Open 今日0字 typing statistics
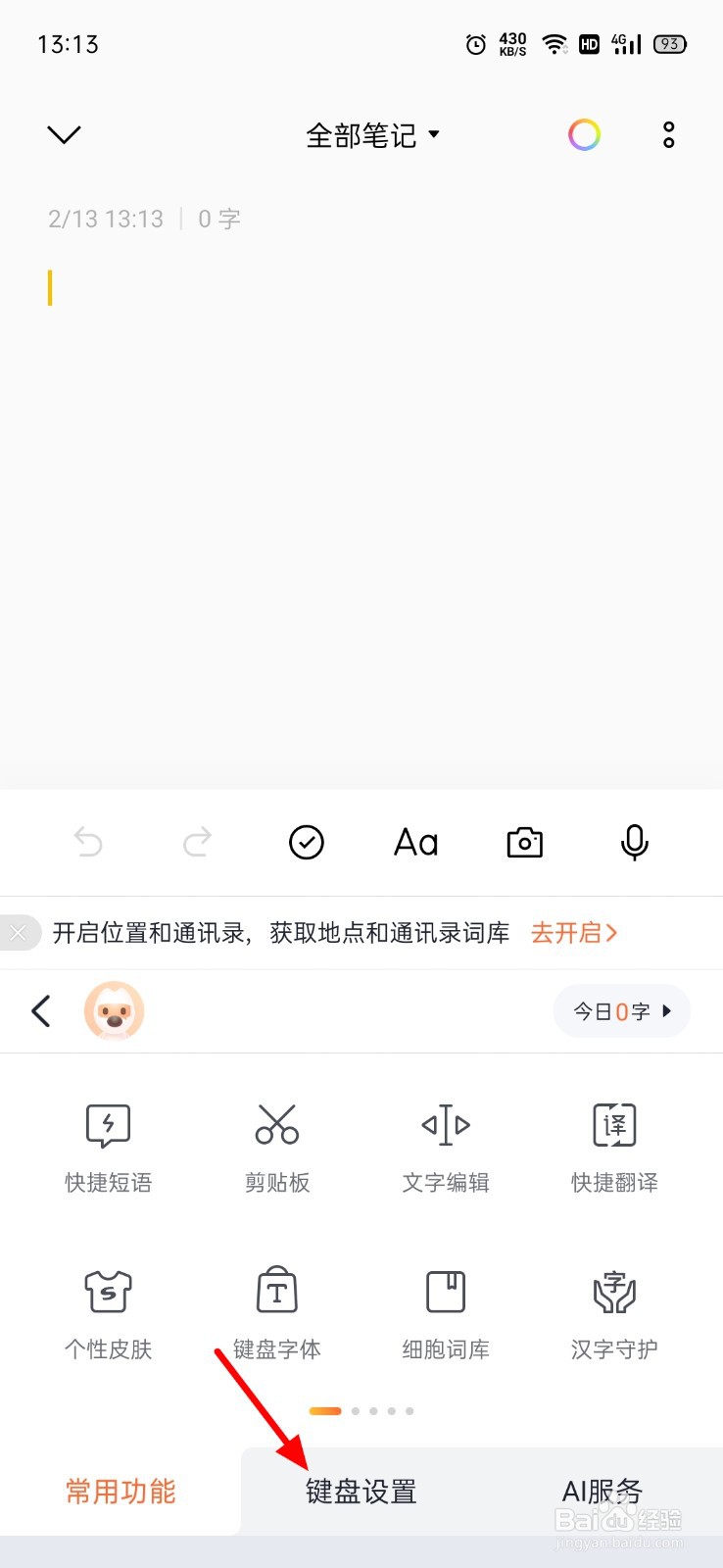Image resolution: width=723 pixels, height=1568 pixels. click(x=622, y=1010)
